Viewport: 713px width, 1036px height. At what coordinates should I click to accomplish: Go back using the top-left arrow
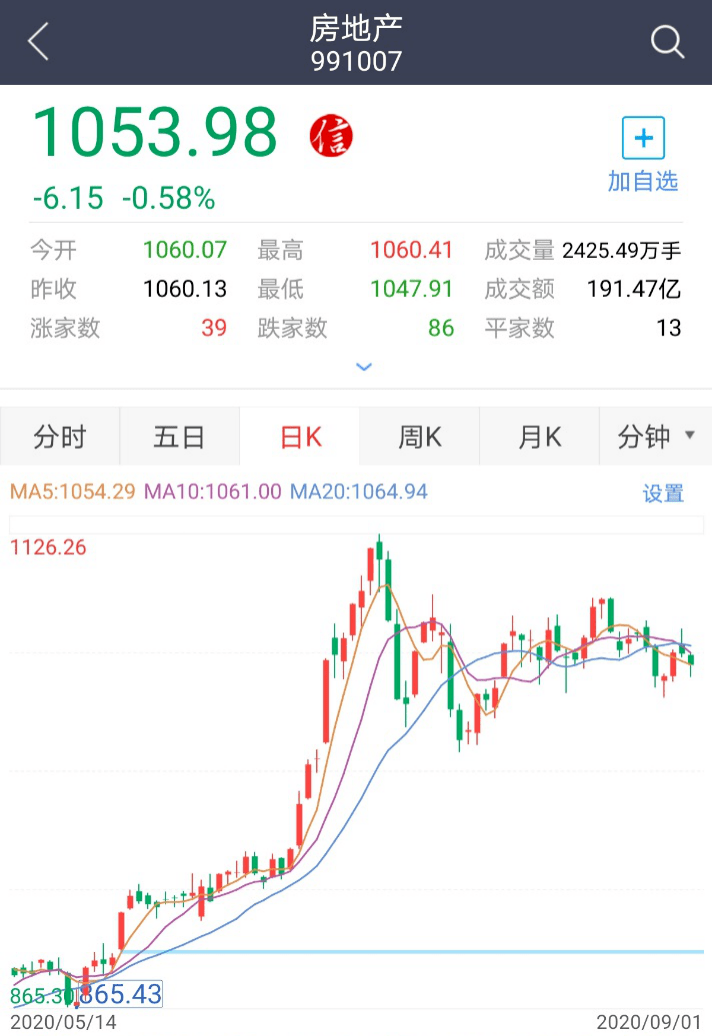pyautogui.click(x=38, y=43)
